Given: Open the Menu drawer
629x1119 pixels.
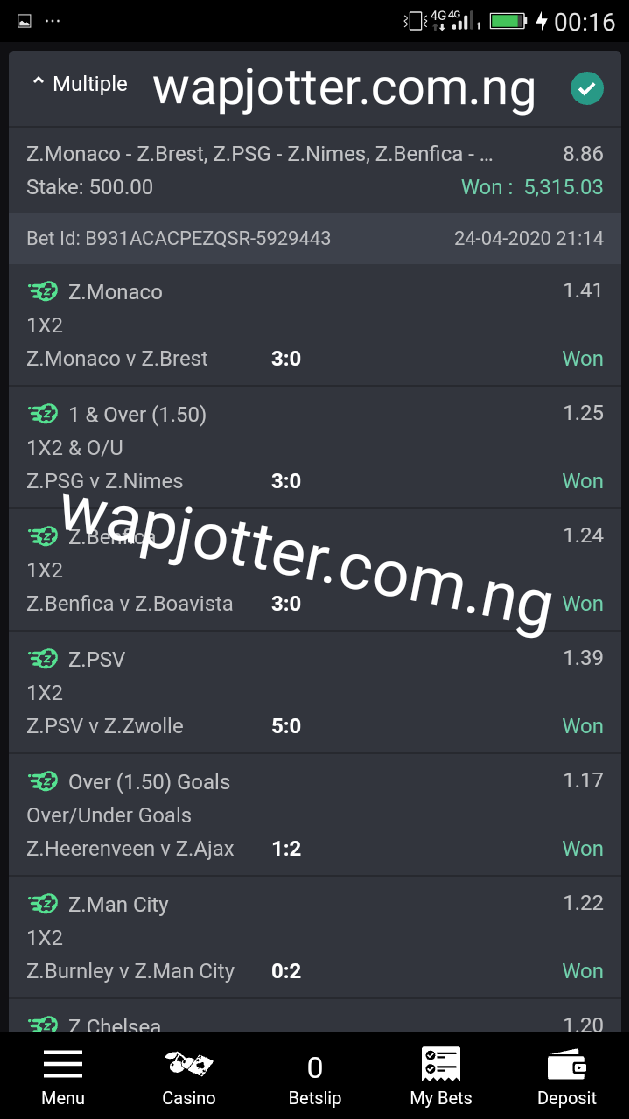Looking at the screenshot, I should click(63, 1076).
